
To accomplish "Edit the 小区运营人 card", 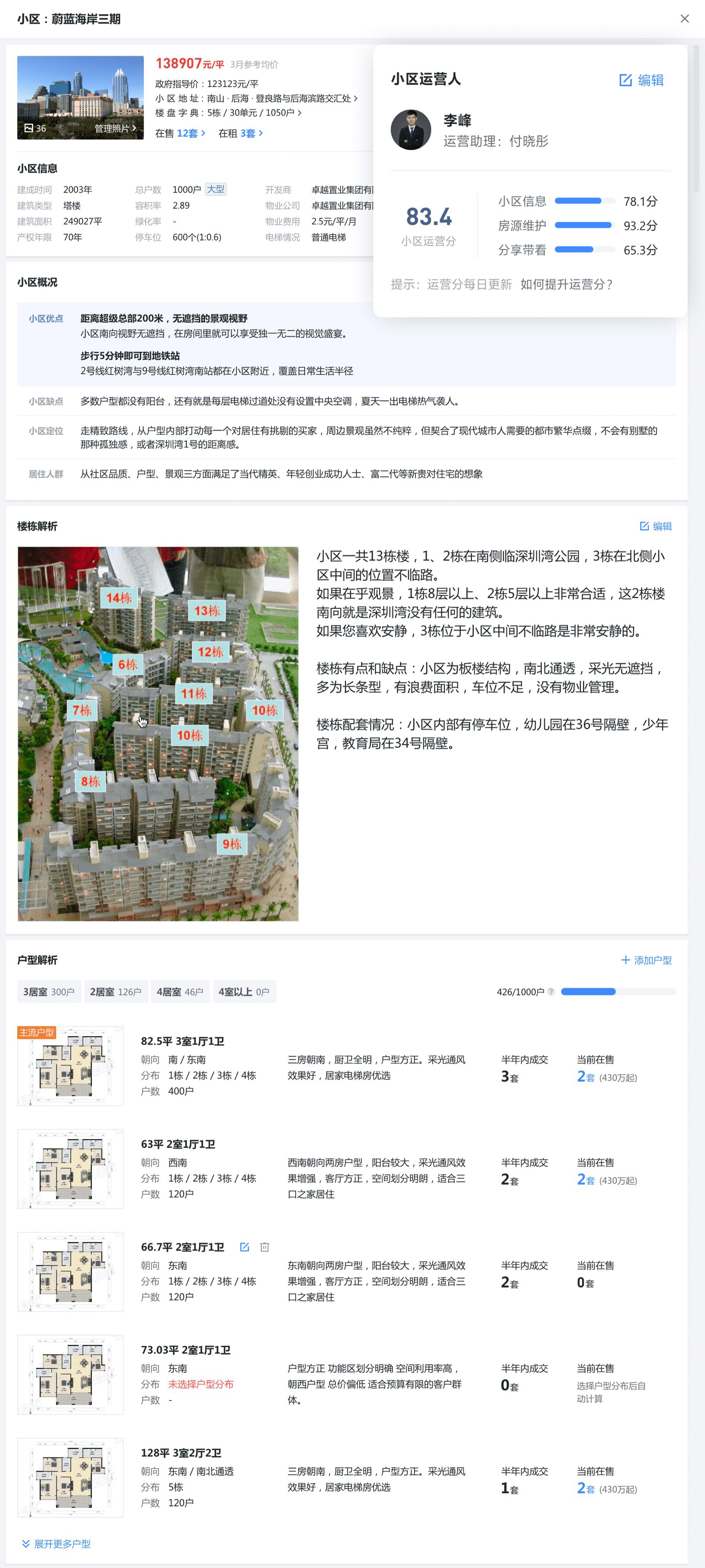I will 641,80.
